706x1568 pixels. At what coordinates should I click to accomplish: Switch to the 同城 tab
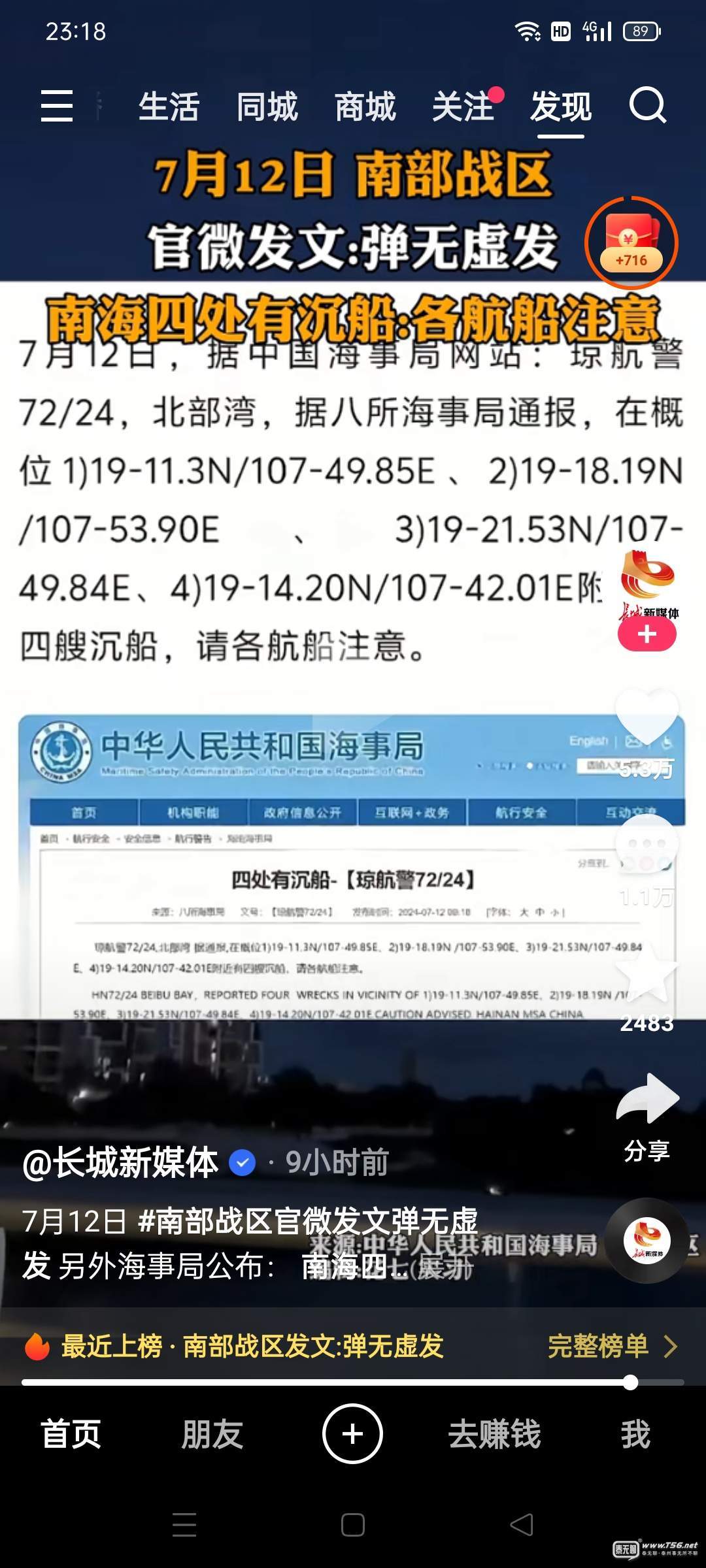tap(267, 106)
